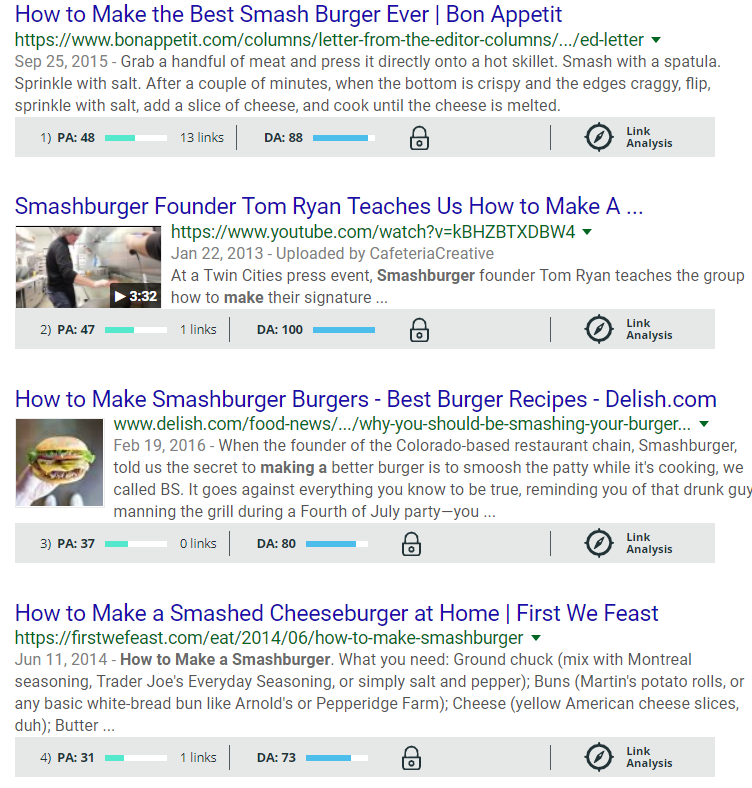Expand the dropdown arrow beside delish.com URL
Viewport: 752px width, 788px height.
tap(705, 424)
